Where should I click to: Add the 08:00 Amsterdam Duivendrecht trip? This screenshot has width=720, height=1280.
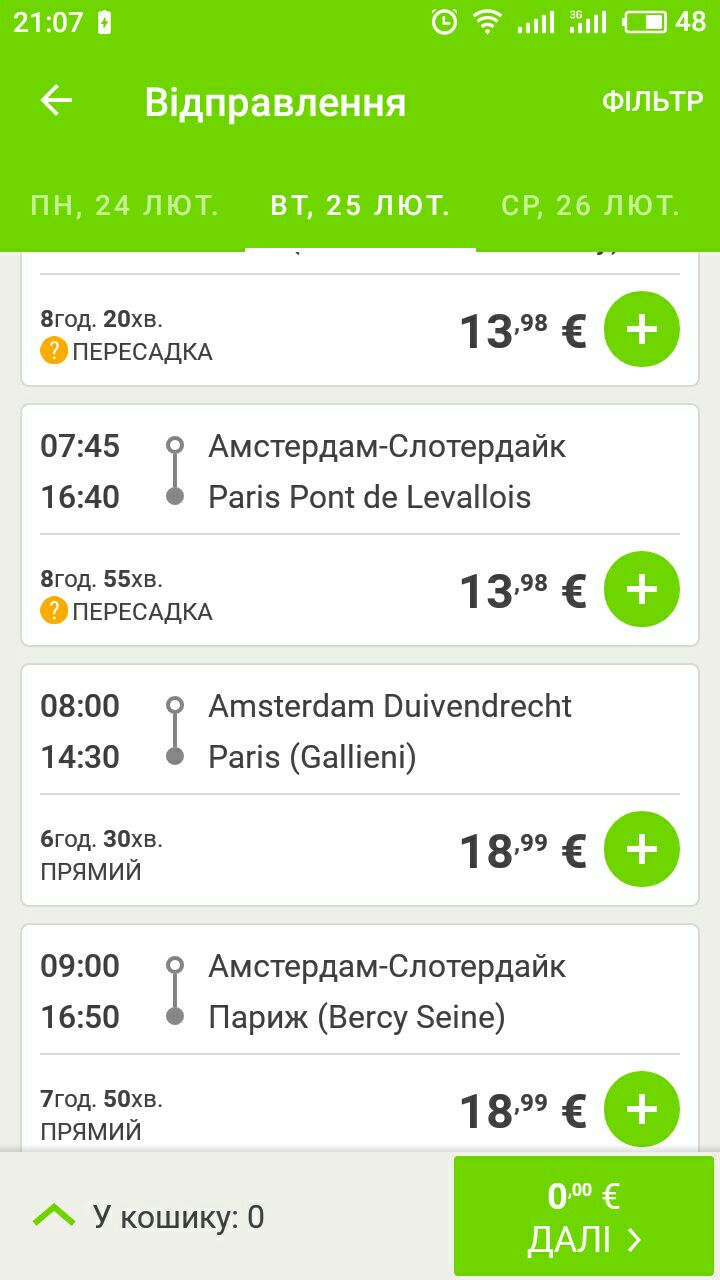(x=642, y=849)
